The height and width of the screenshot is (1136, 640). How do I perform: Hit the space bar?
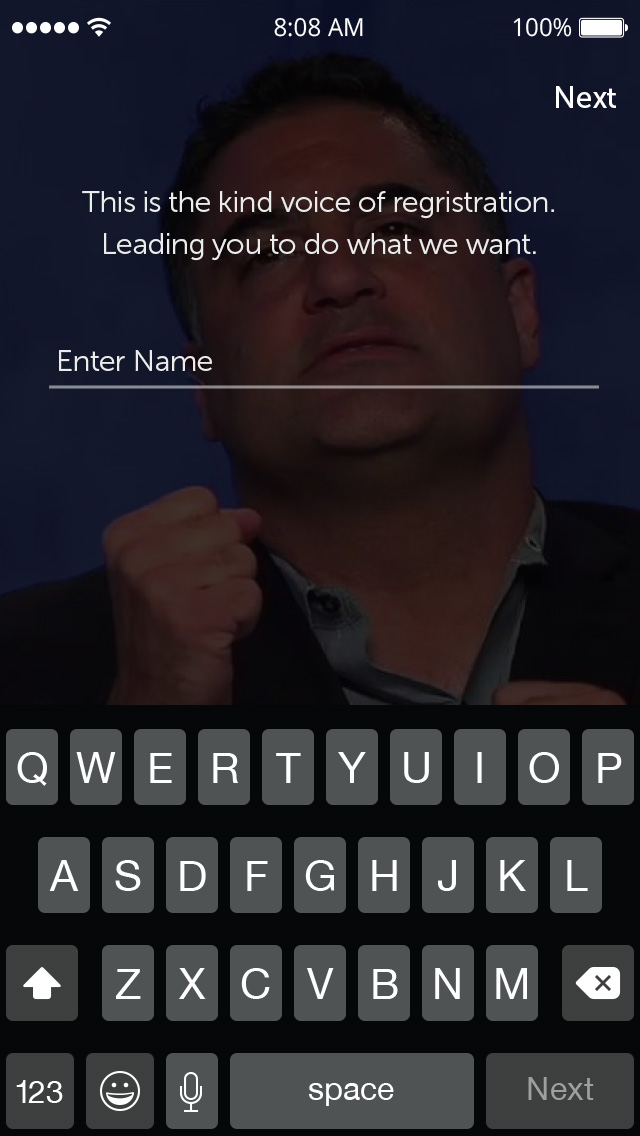coord(352,1090)
